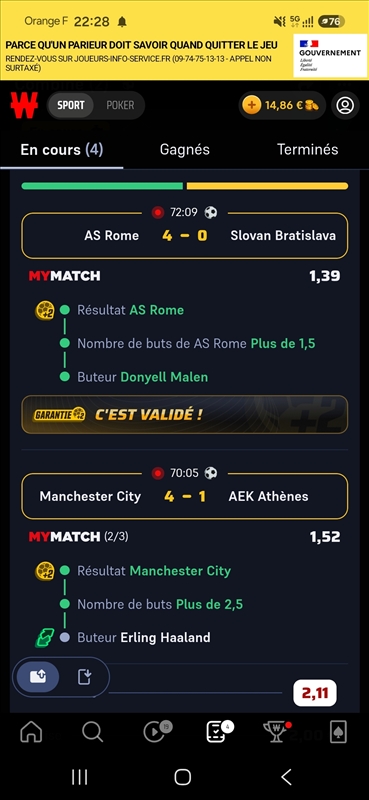Go back using the system back button
The width and height of the screenshot is (369, 800).
(287, 777)
